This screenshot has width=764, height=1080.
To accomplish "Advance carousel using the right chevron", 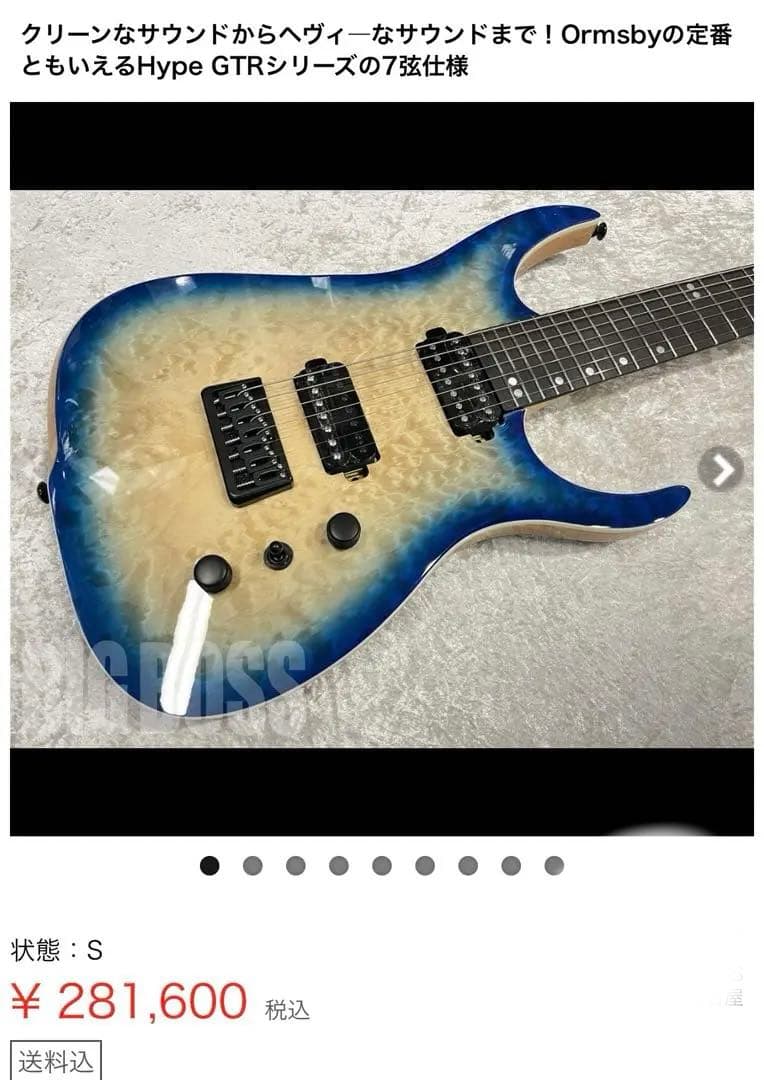I will click(x=723, y=466).
